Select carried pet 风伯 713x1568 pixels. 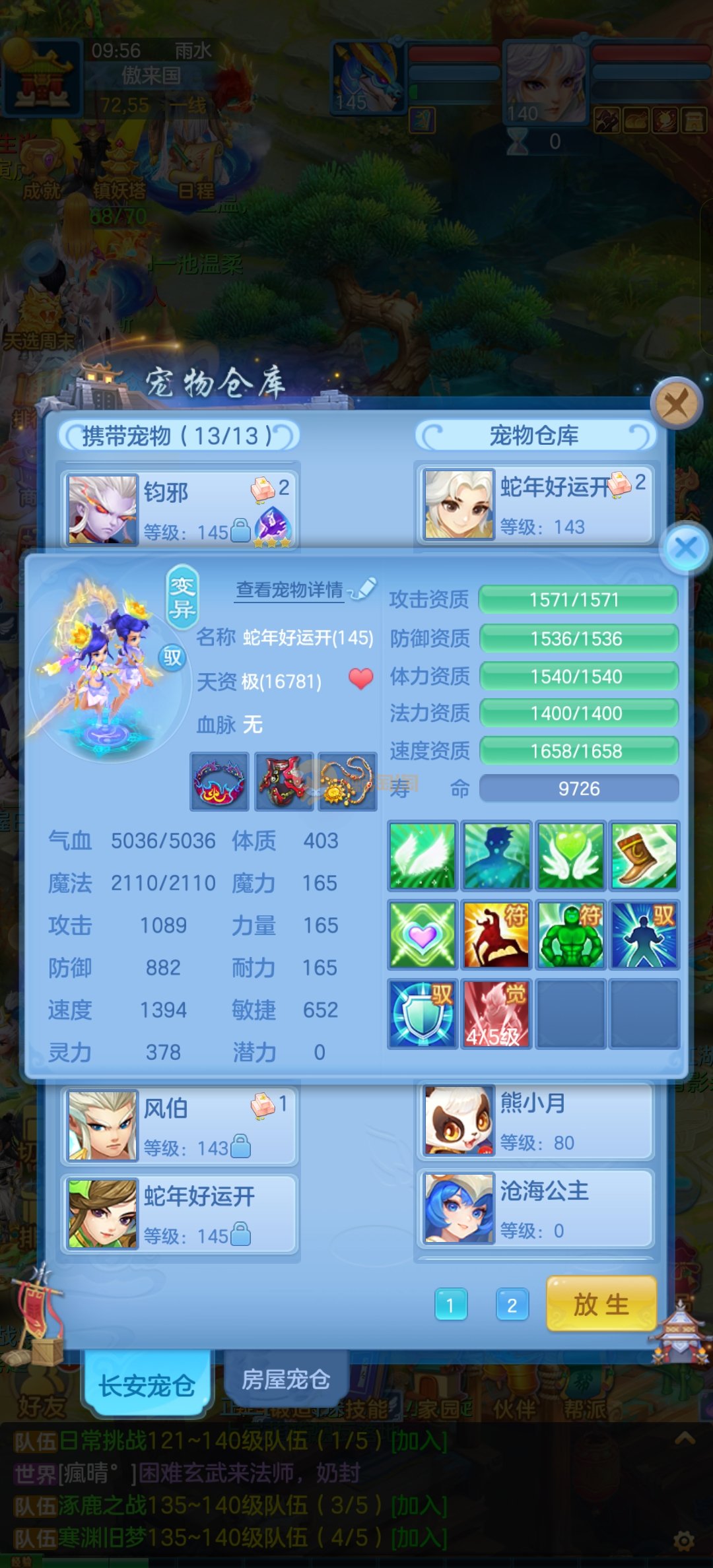click(180, 1125)
